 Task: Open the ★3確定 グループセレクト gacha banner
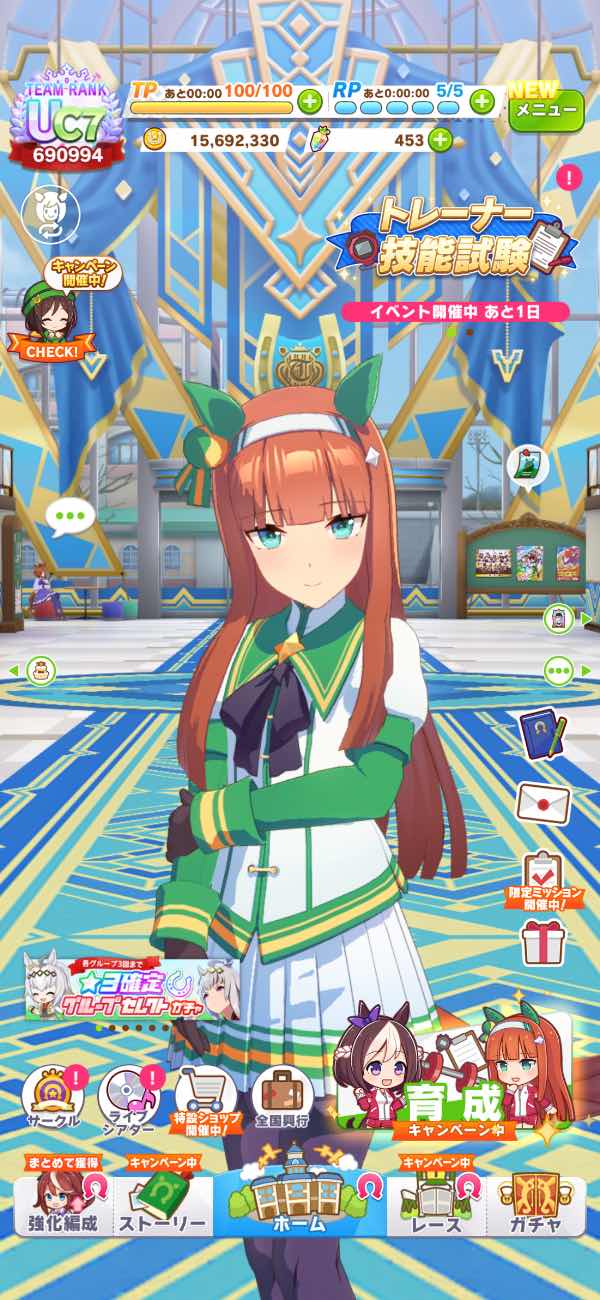coord(130,988)
